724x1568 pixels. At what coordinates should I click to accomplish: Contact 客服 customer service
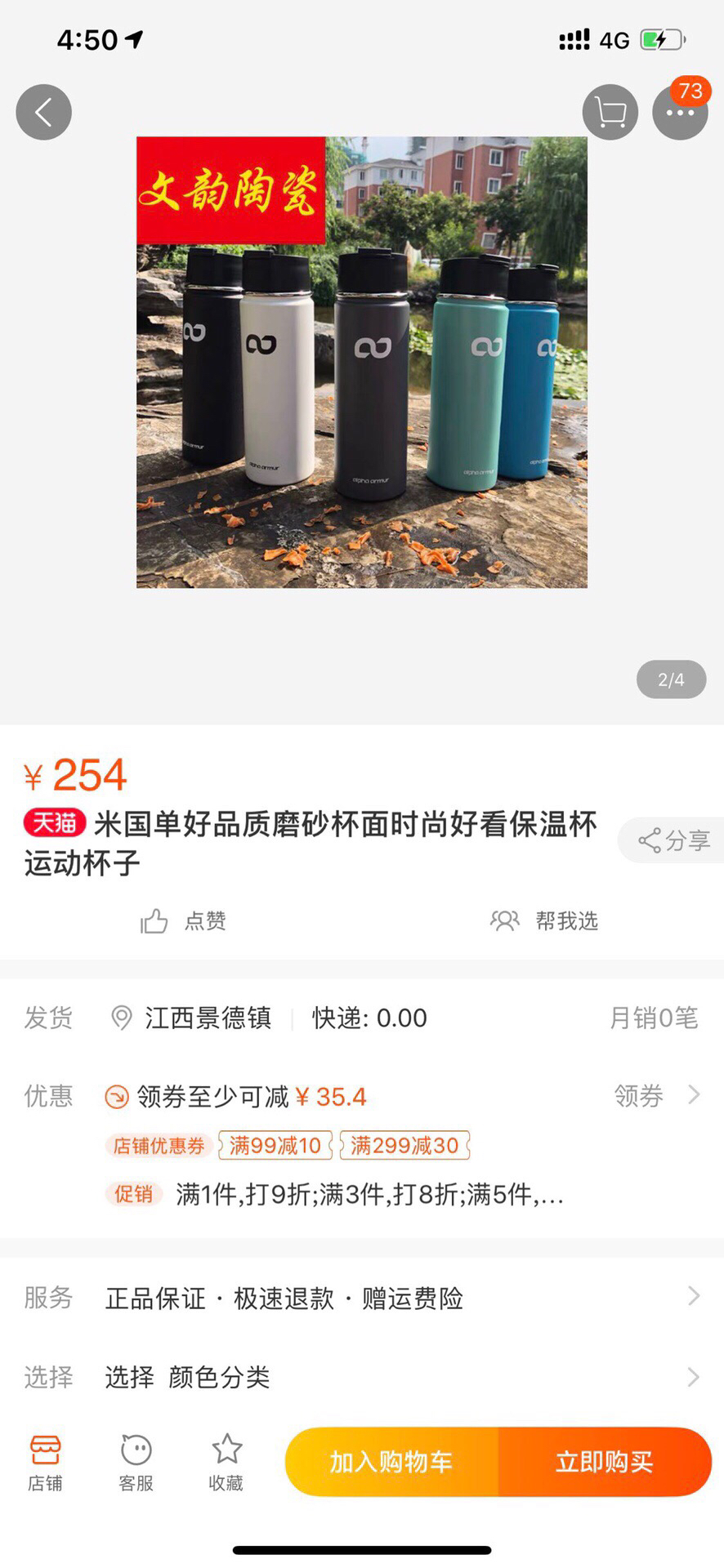pos(136,1463)
